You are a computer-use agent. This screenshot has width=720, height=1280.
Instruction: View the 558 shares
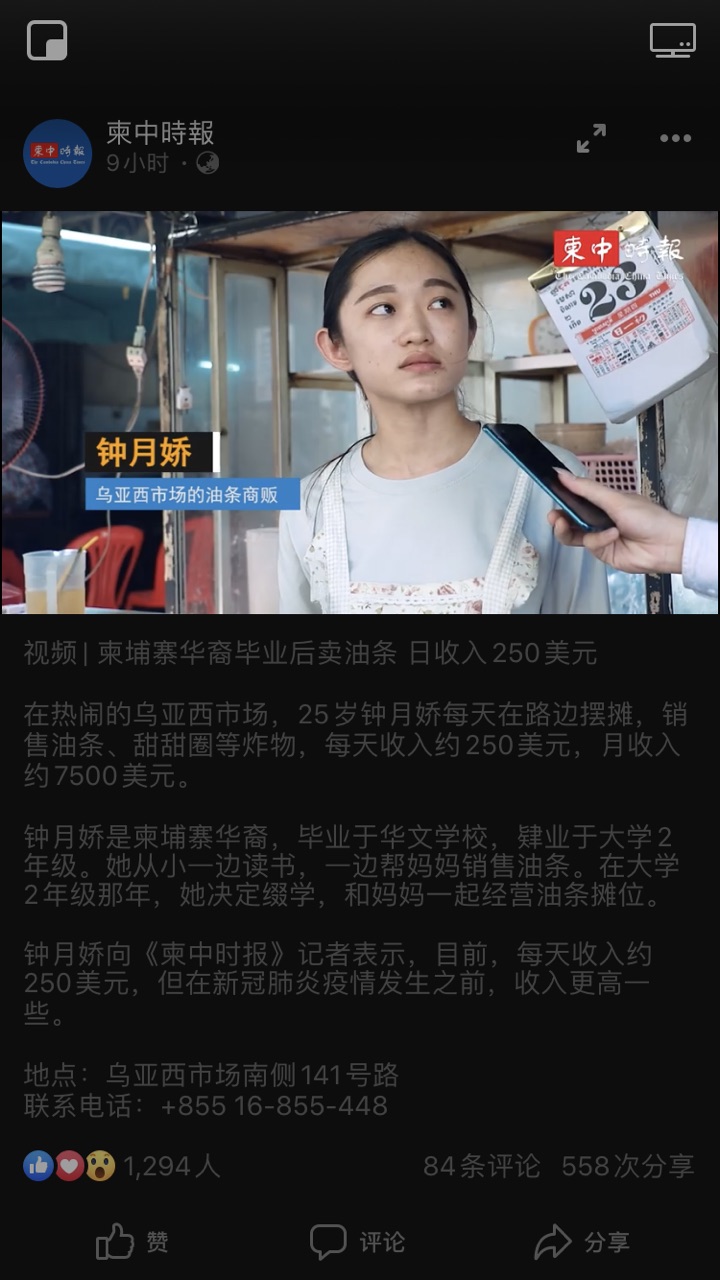click(x=627, y=1166)
